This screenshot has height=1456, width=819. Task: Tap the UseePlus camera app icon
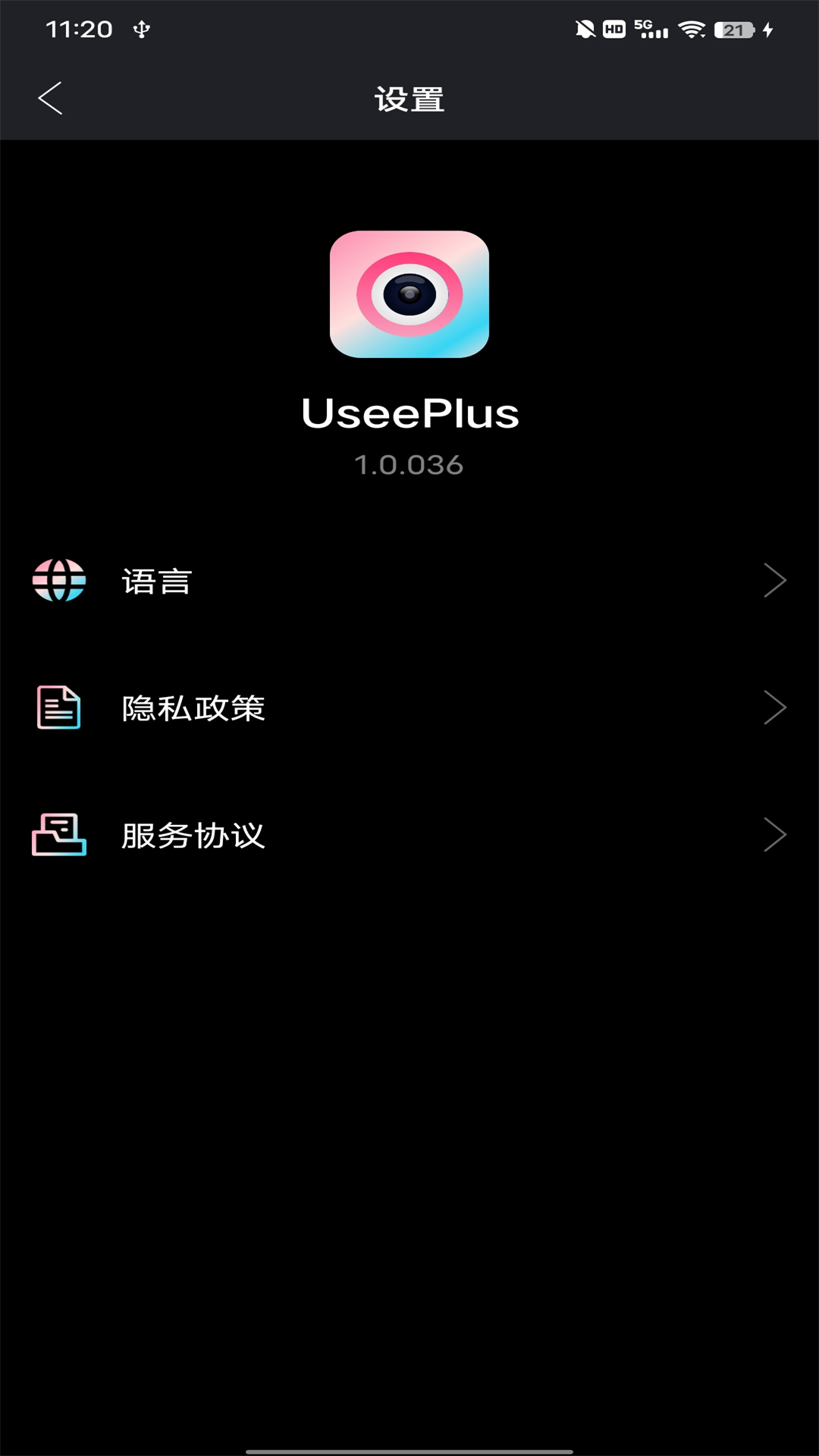[409, 296]
